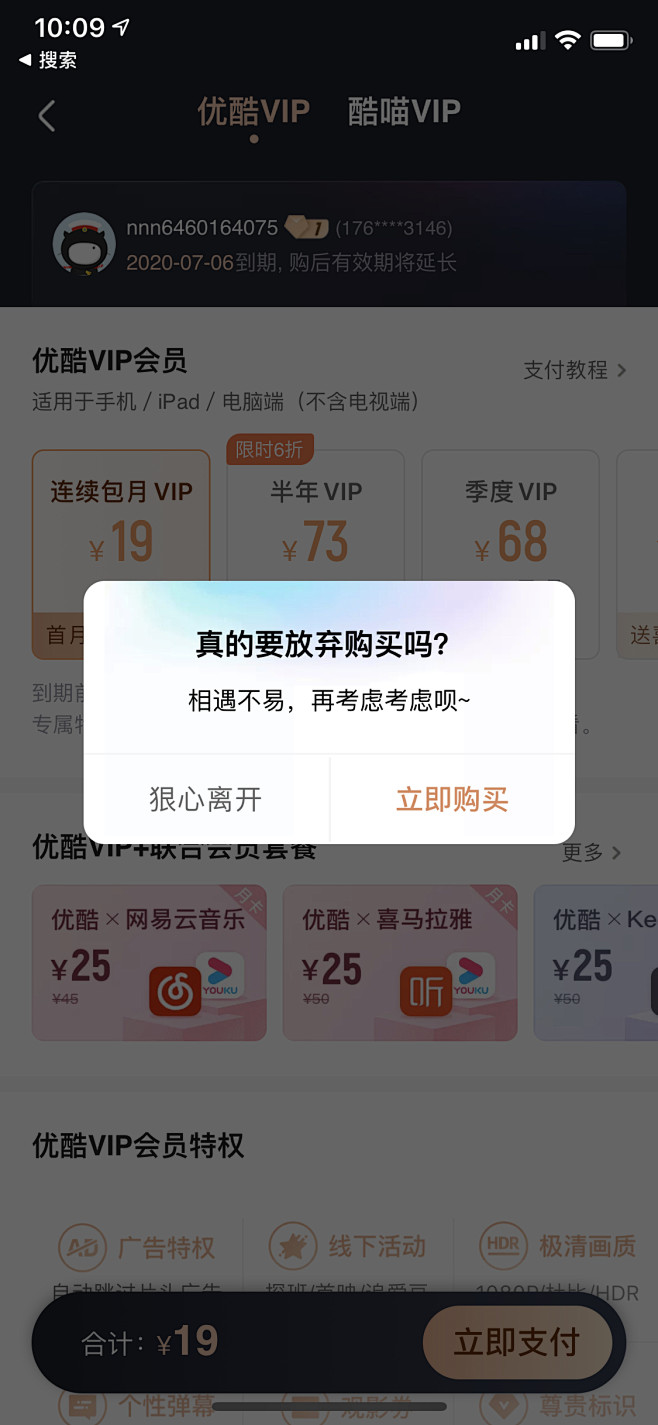Viewport: 658px width, 1425px height.
Task: Open 支付教程 payment tutorial
Action: 575,370
